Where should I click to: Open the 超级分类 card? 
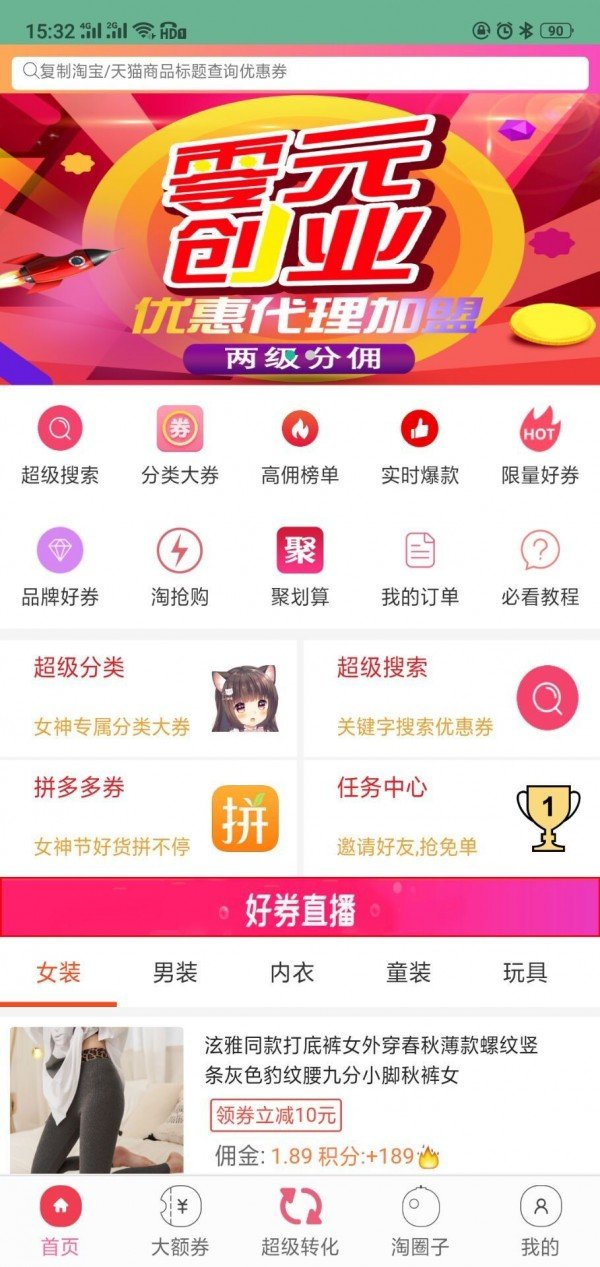click(x=148, y=697)
